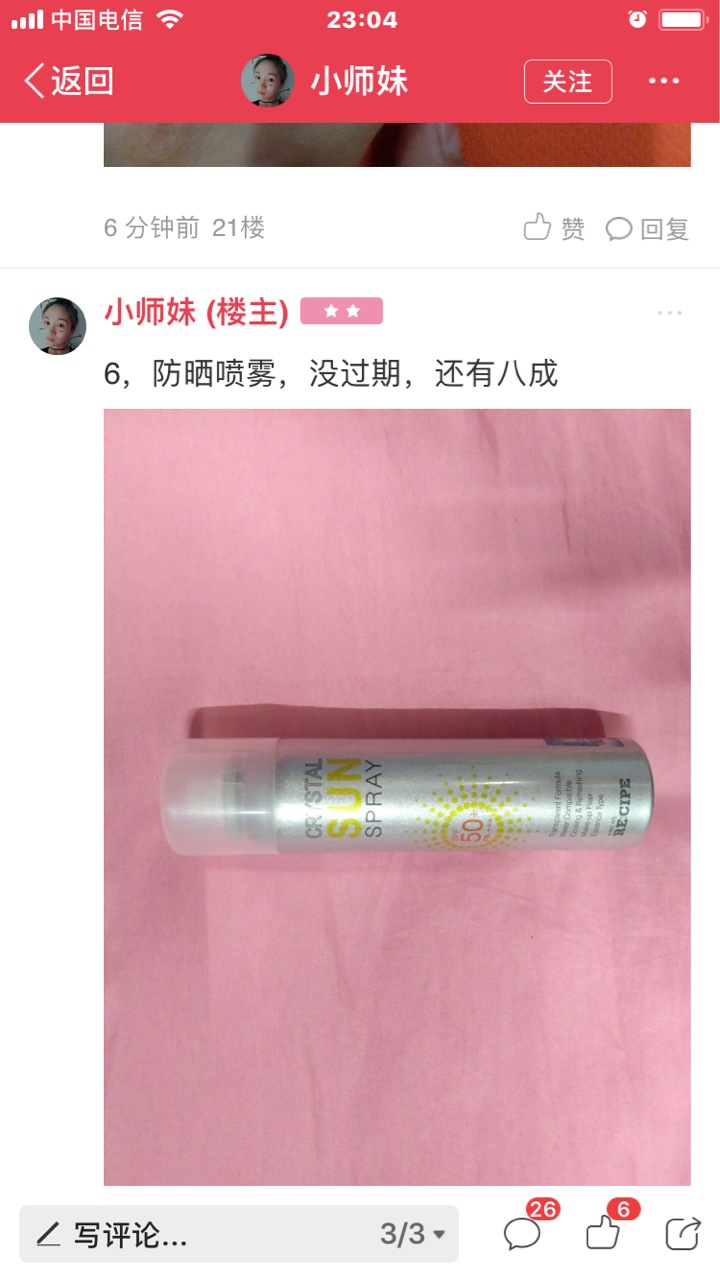Open the poster's profile via the 小师妹 (楼主) name
Viewport: 720px width, 1280px height.
coord(196,313)
